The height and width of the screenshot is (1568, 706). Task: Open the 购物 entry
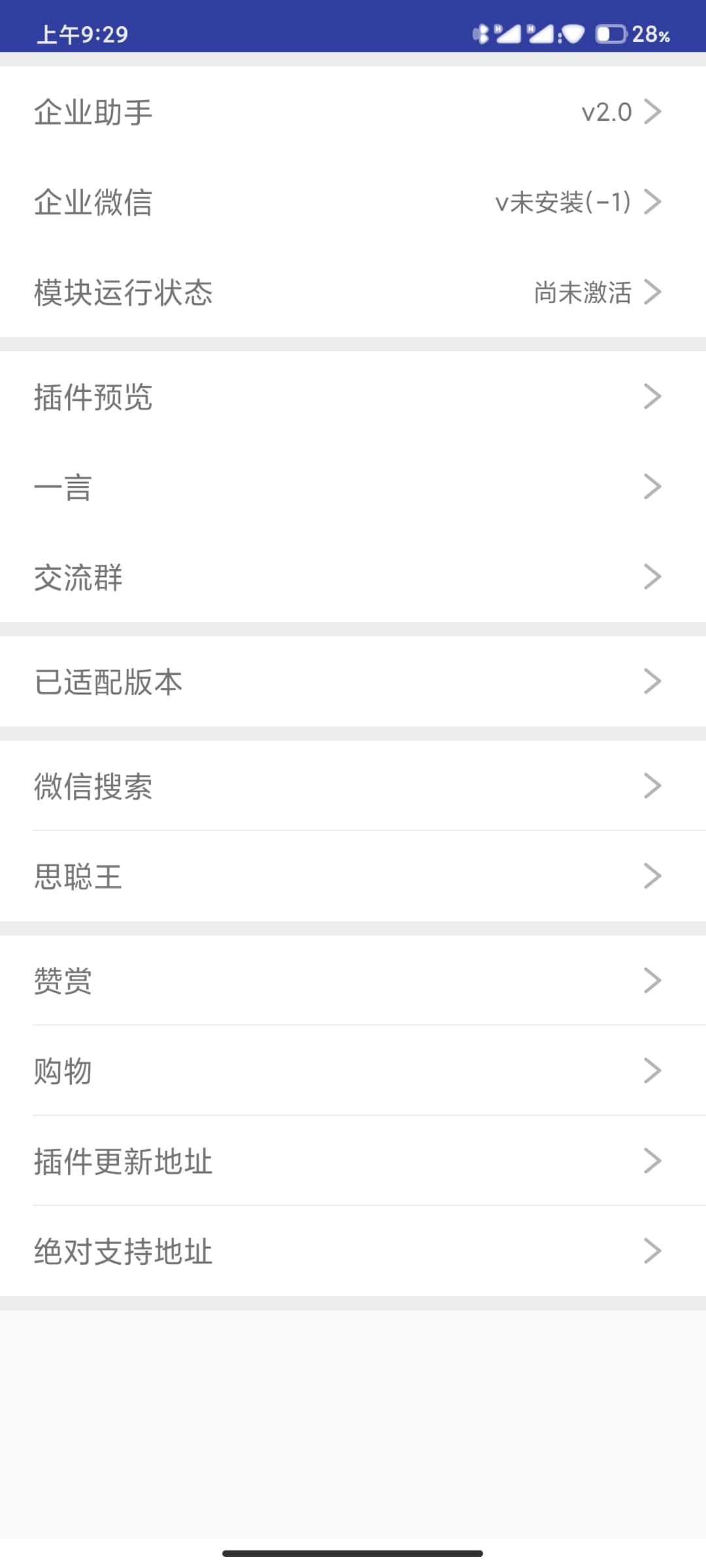[x=353, y=1071]
